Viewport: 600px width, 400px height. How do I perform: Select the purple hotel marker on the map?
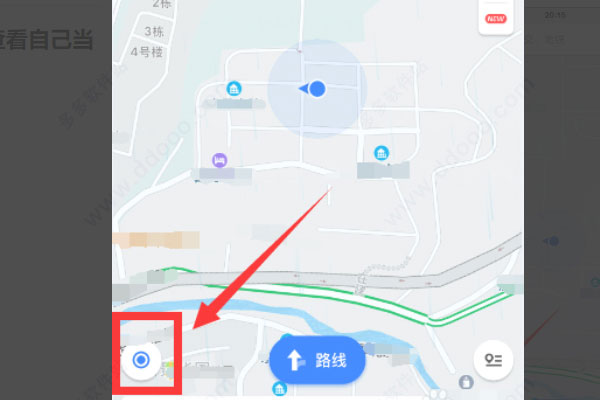(220, 159)
